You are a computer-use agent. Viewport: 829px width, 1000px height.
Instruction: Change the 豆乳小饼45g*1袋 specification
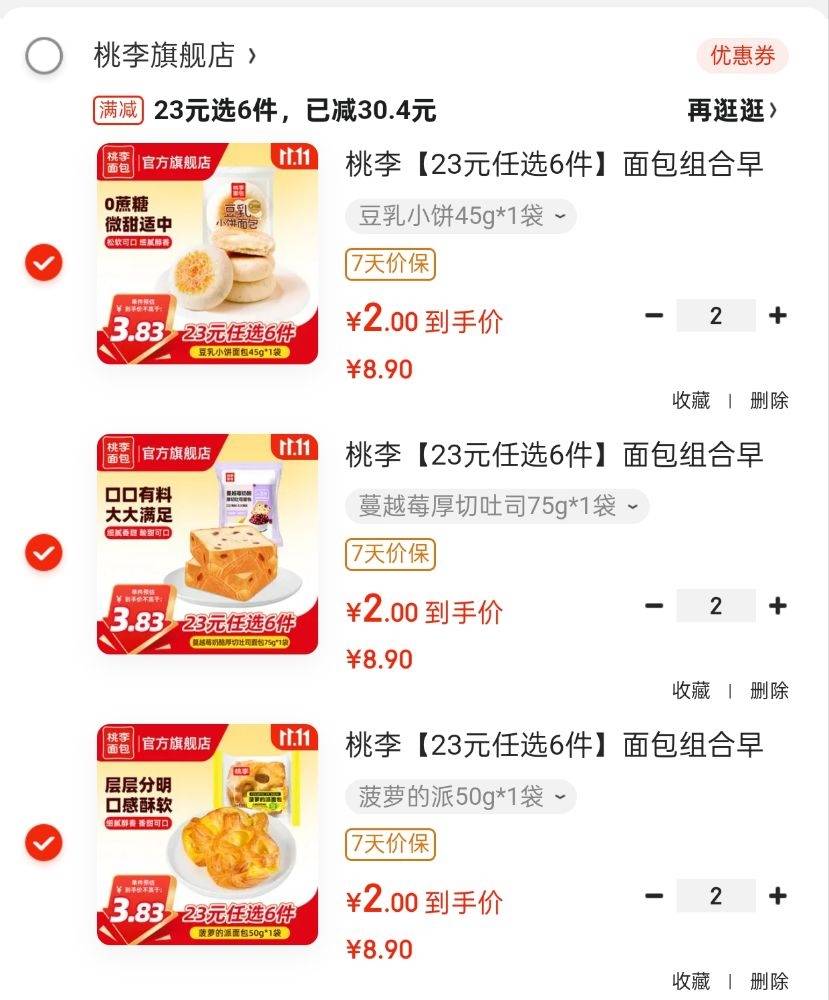(x=461, y=216)
